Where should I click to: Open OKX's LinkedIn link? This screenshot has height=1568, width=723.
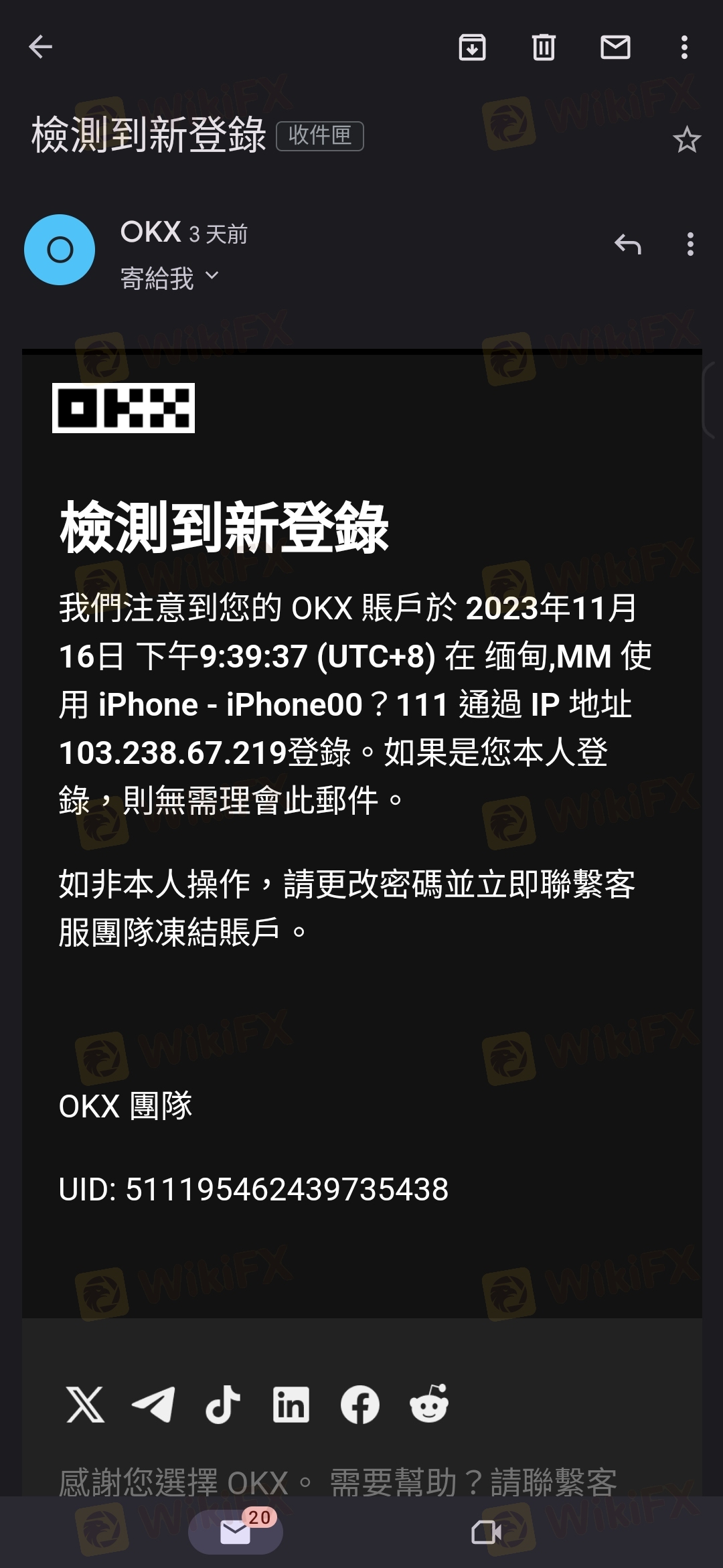point(291,1404)
